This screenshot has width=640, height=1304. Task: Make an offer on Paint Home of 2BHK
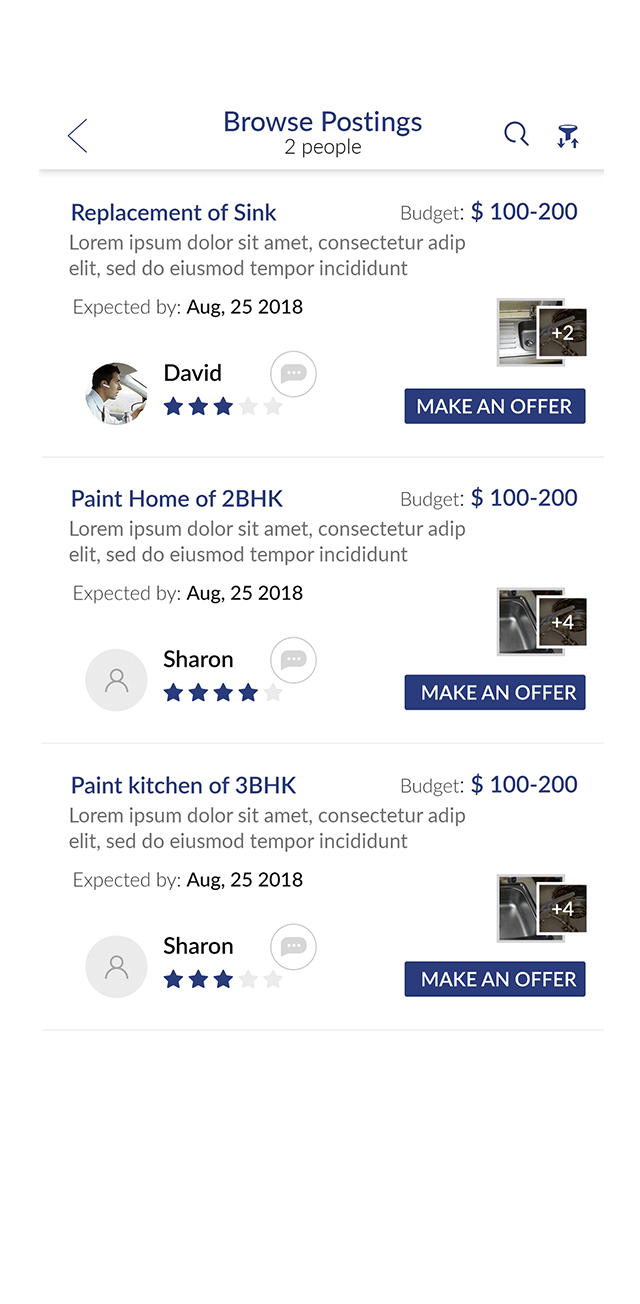coord(494,692)
